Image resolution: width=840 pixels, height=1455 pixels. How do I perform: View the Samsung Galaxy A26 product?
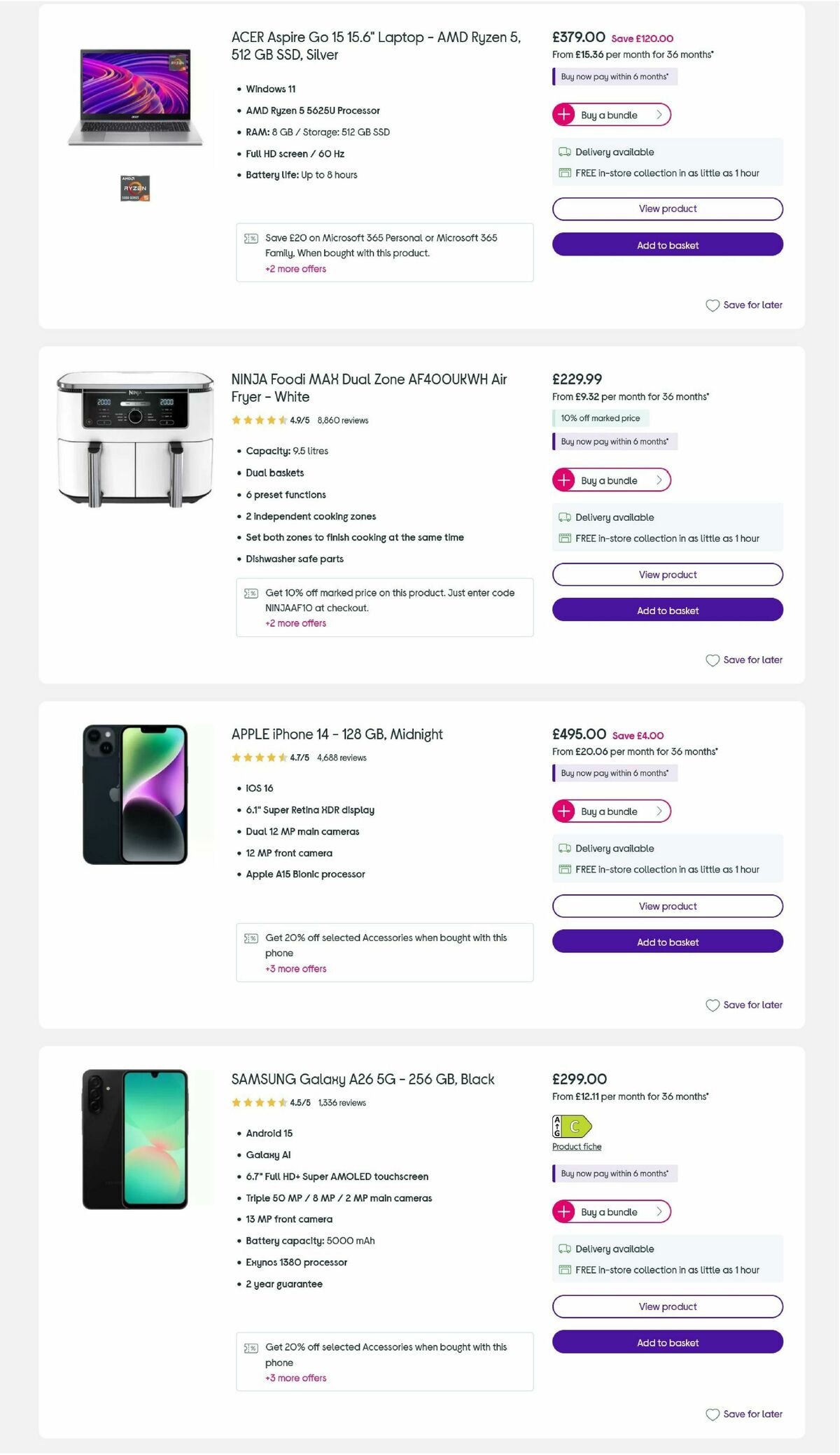tap(666, 1306)
